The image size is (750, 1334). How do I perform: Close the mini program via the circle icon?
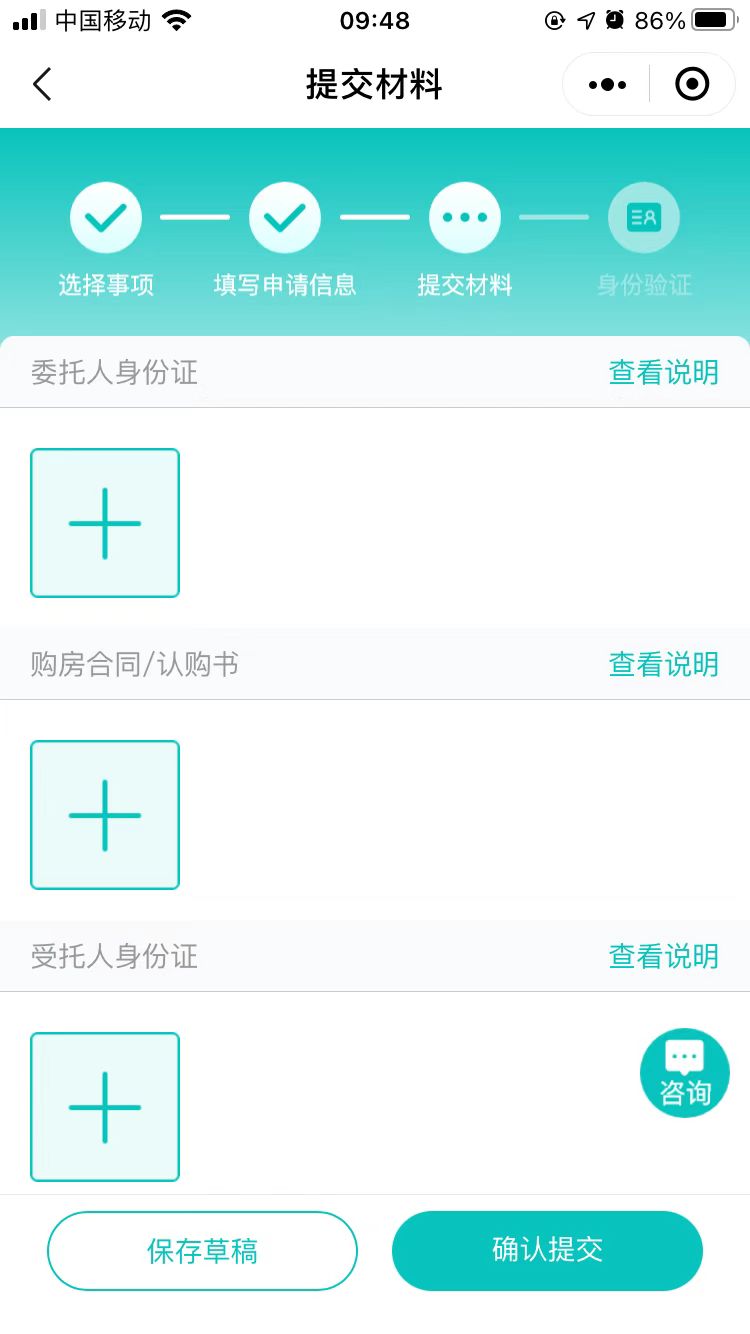click(692, 85)
